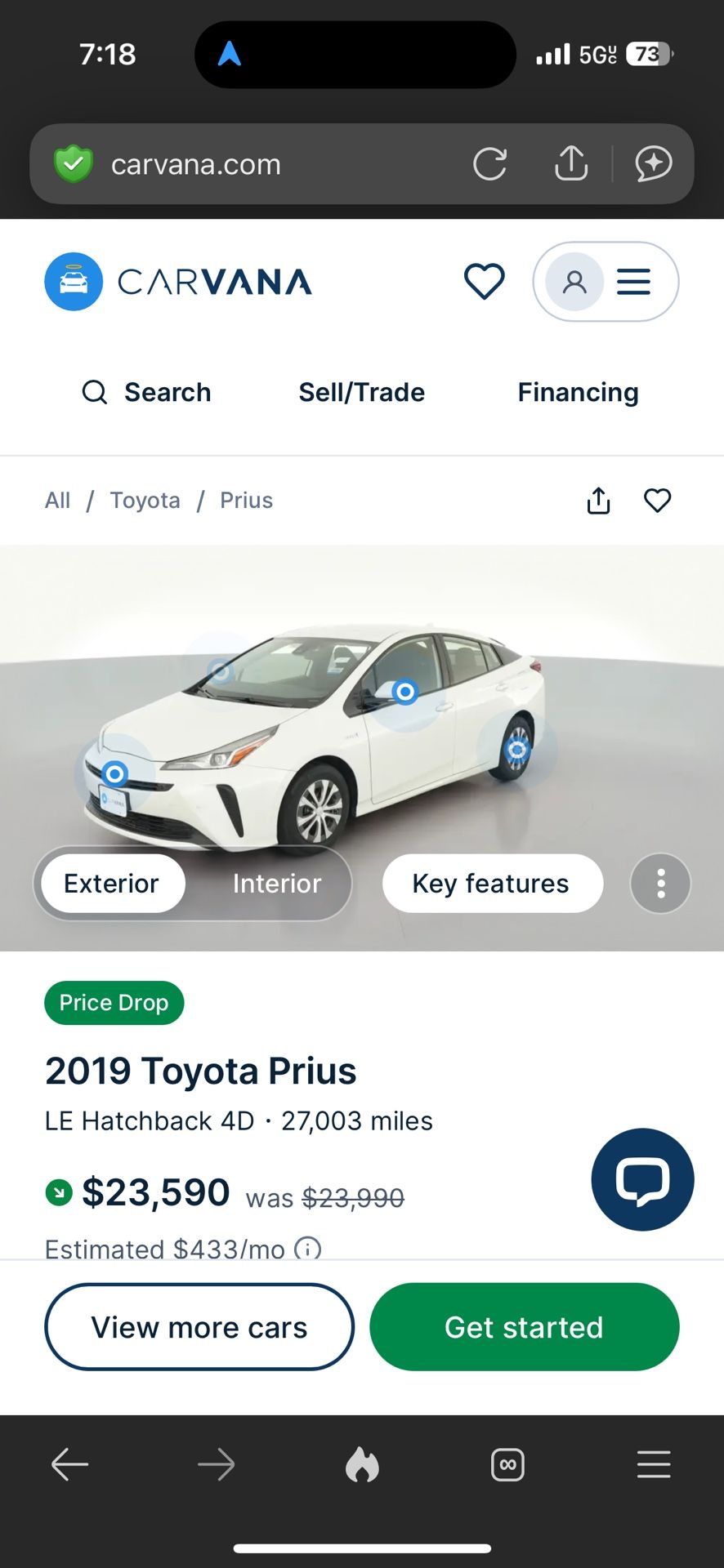Open the Financing section

[578, 392]
